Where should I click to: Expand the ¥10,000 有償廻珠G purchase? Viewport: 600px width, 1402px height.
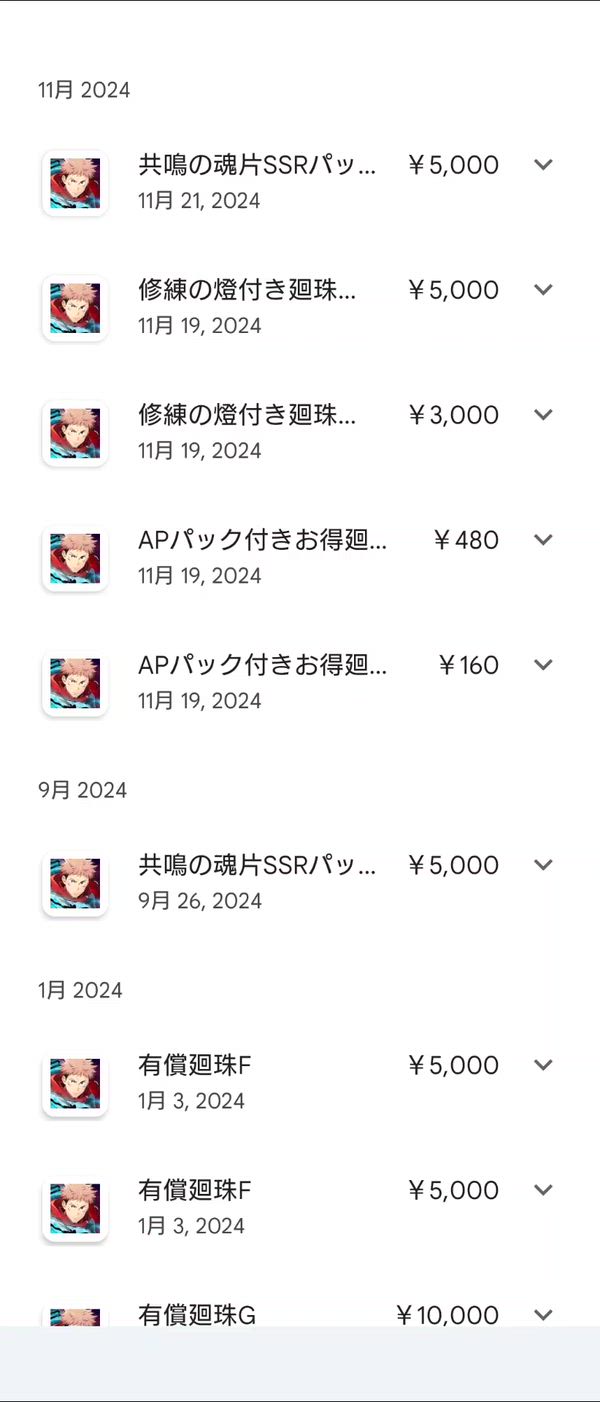(x=543, y=1314)
